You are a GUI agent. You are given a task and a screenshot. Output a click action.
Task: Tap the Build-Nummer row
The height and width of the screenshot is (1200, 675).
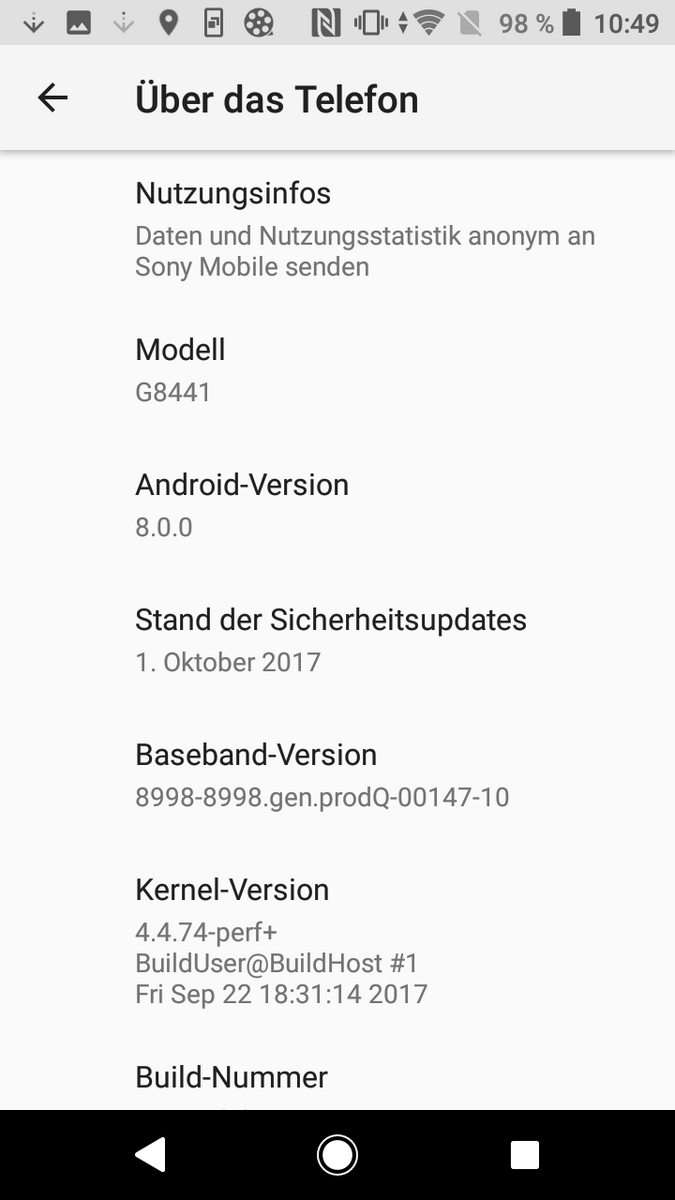tap(337, 1080)
